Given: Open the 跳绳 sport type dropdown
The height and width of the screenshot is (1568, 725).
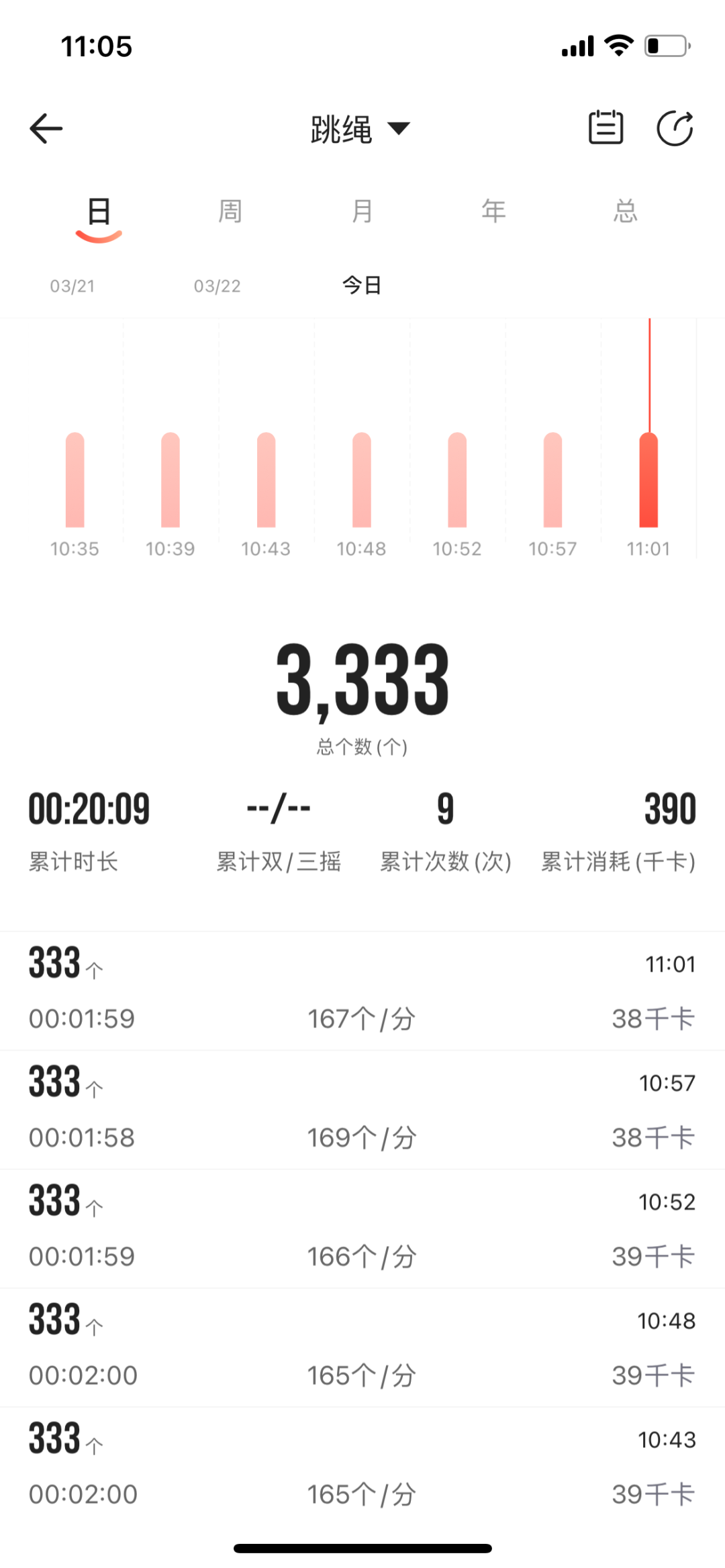Looking at the screenshot, I should point(360,129).
